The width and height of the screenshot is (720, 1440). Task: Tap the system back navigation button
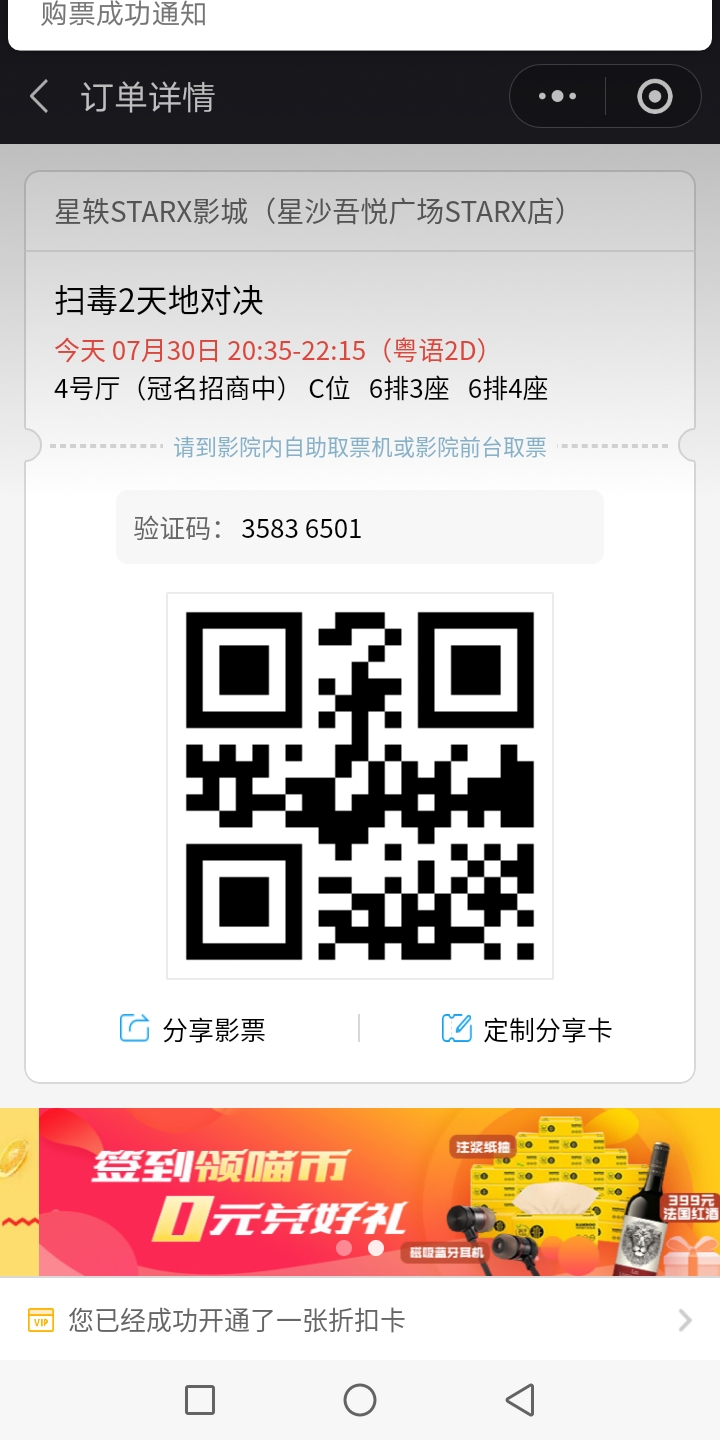click(520, 1400)
